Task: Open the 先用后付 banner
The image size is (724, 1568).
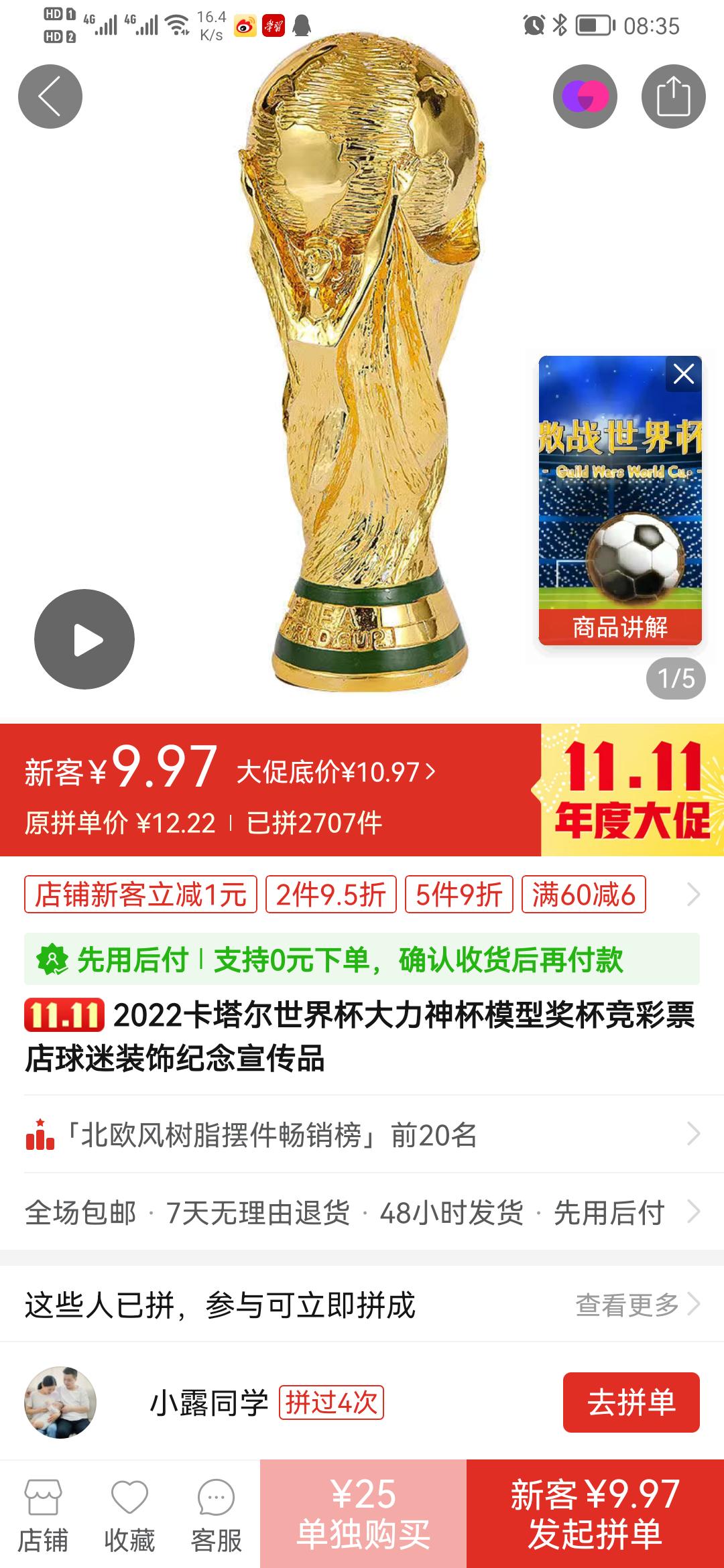Action: pyautogui.click(x=362, y=959)
